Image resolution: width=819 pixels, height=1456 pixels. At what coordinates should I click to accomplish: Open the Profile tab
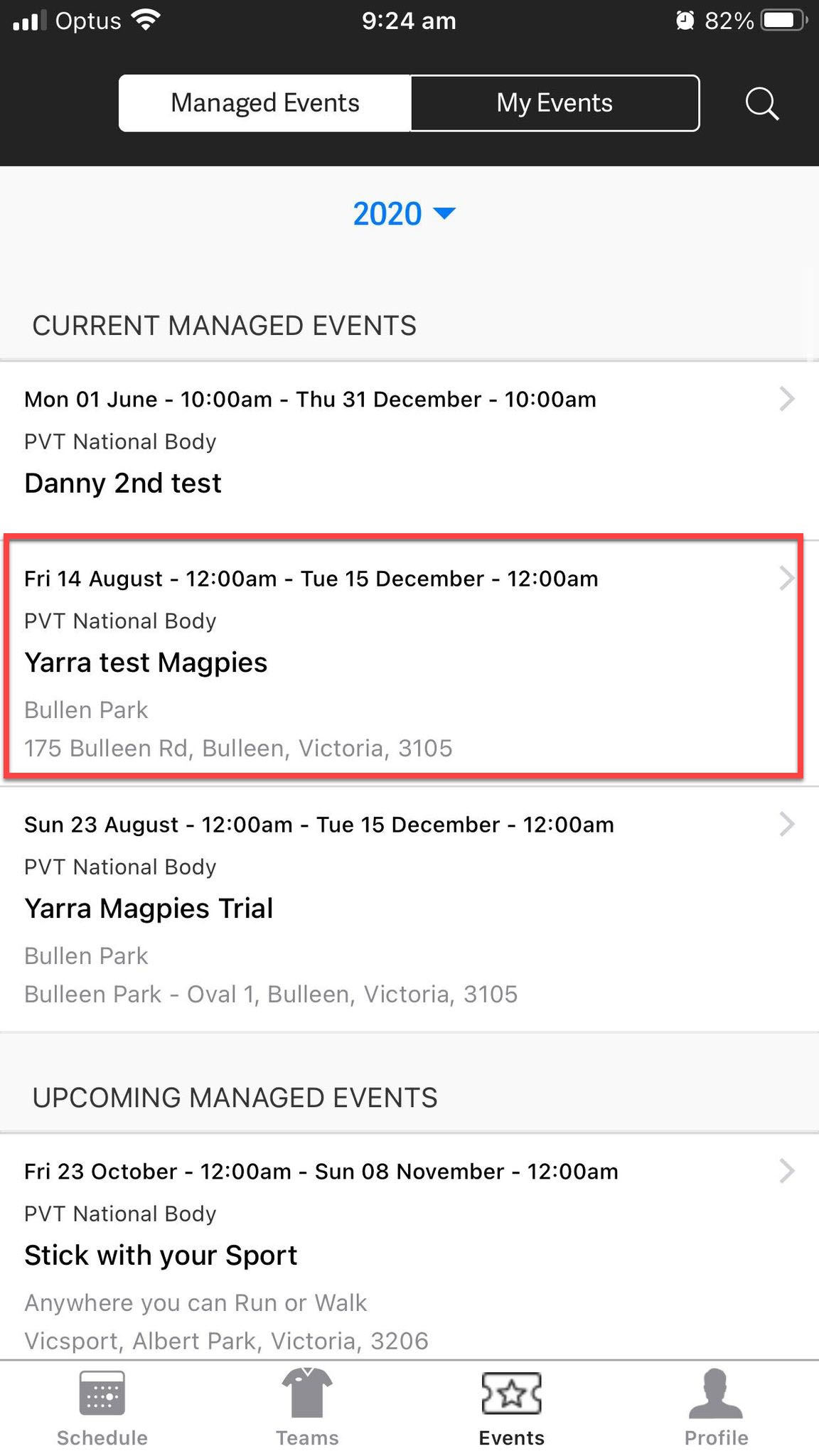pos(716,1408)
